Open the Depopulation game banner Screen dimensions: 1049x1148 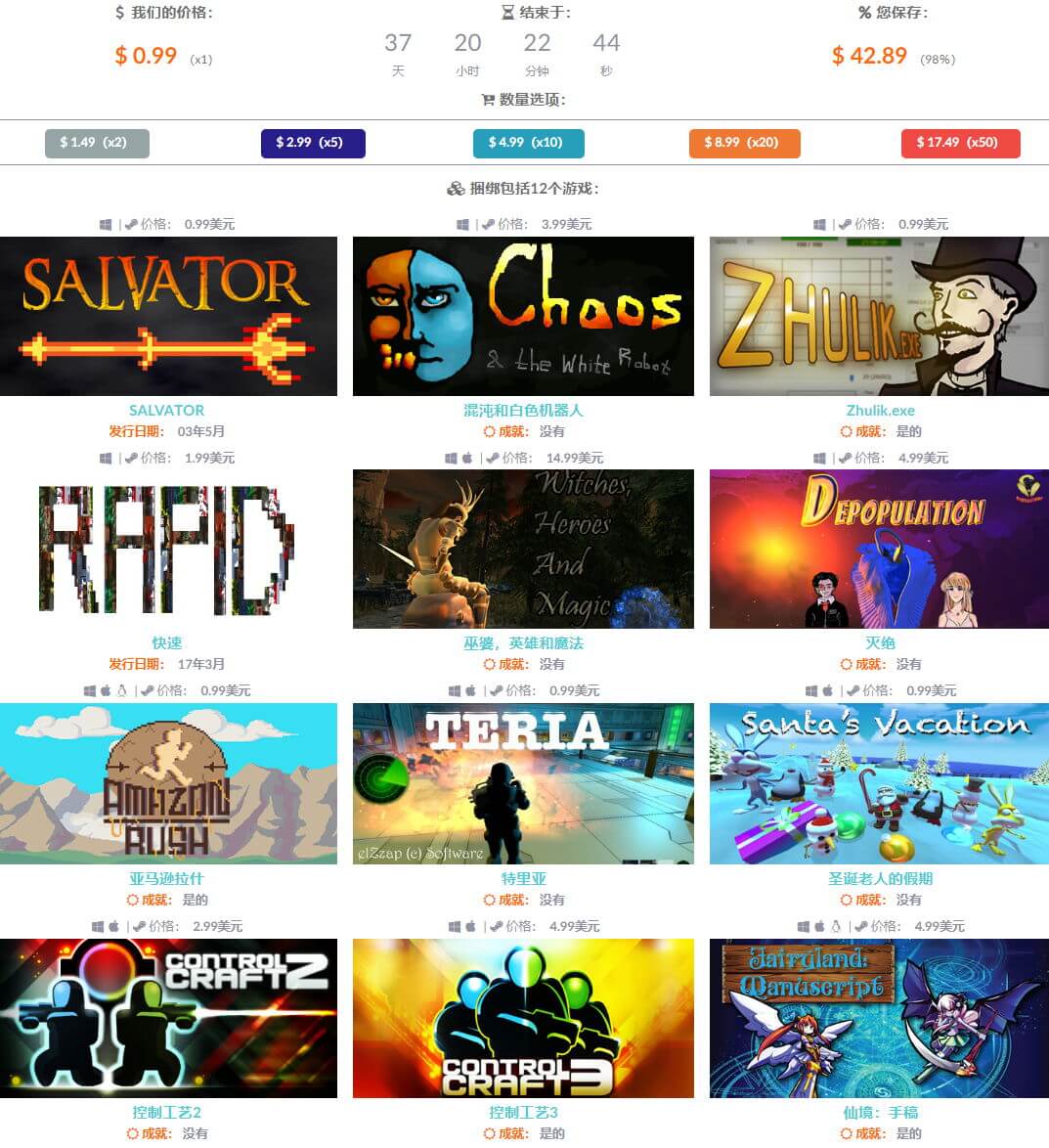[x=879, y=549]
